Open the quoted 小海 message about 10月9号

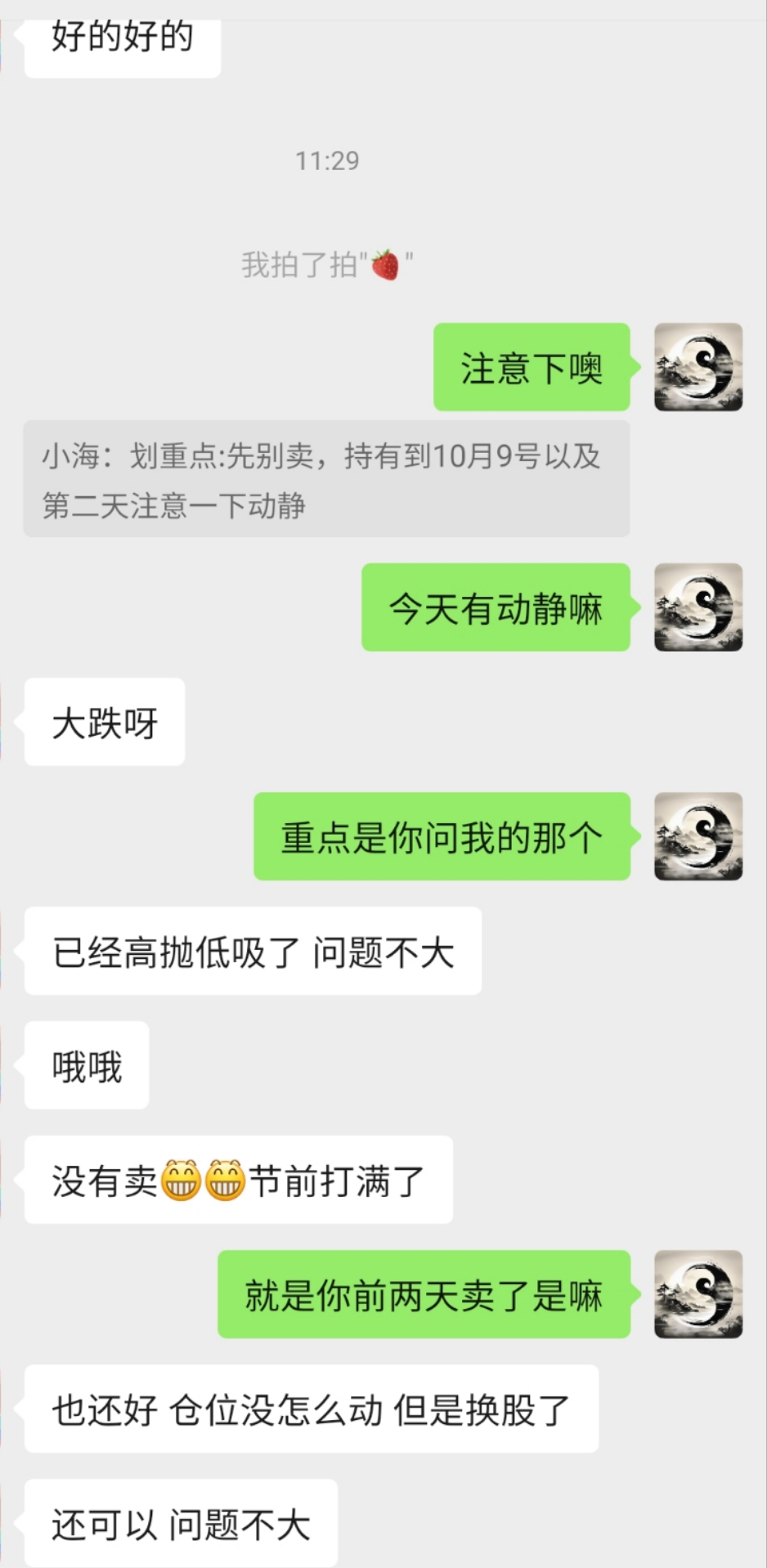click(325, 479)
